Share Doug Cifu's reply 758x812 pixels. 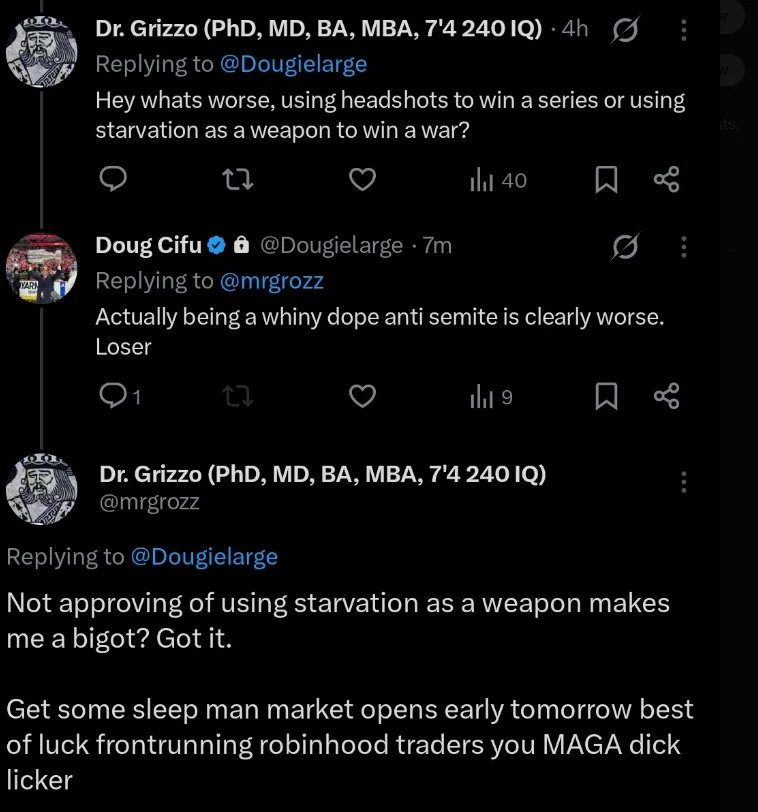click(666, 397)
